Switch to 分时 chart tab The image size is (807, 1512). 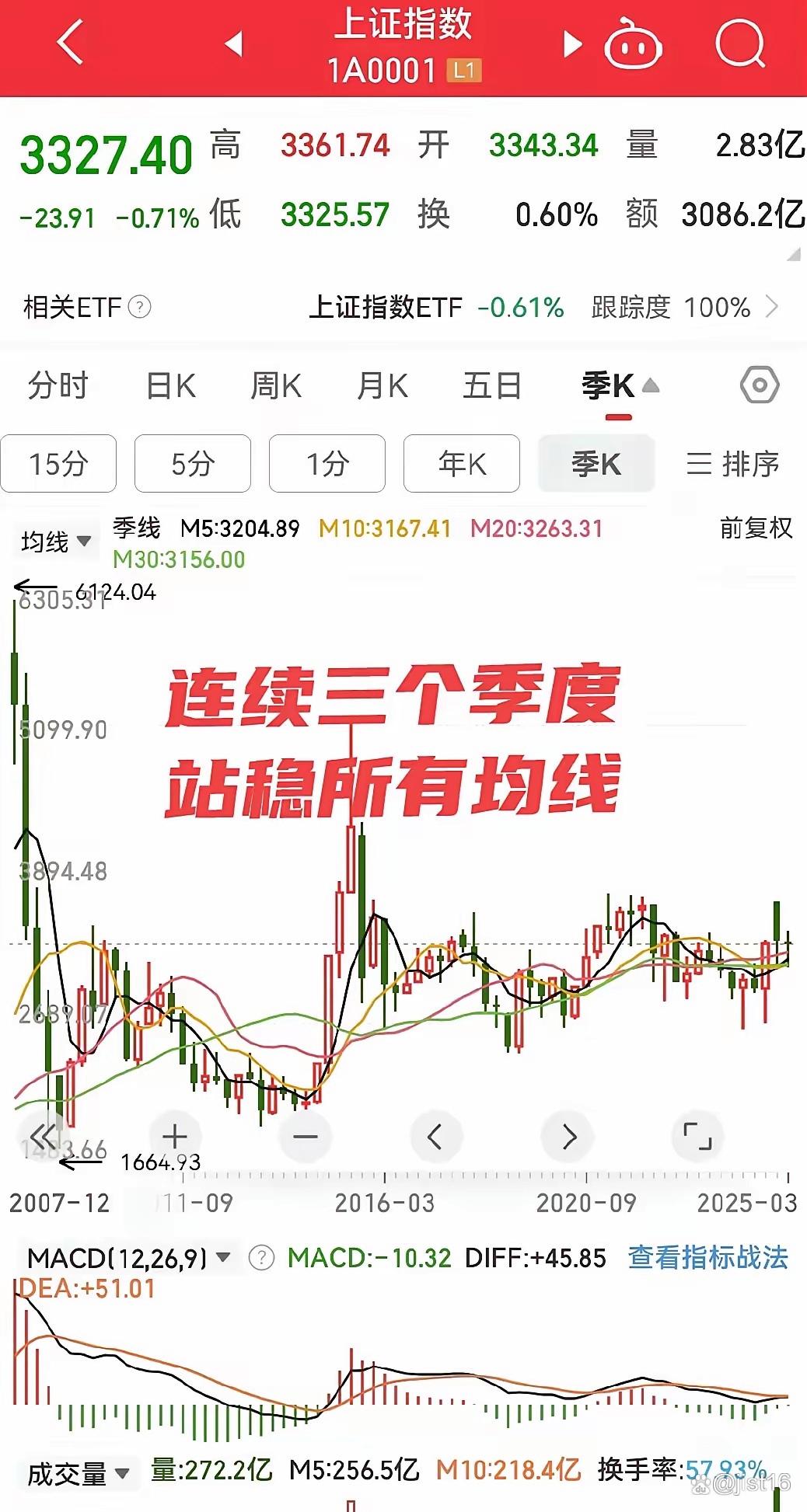click(58, 385)
